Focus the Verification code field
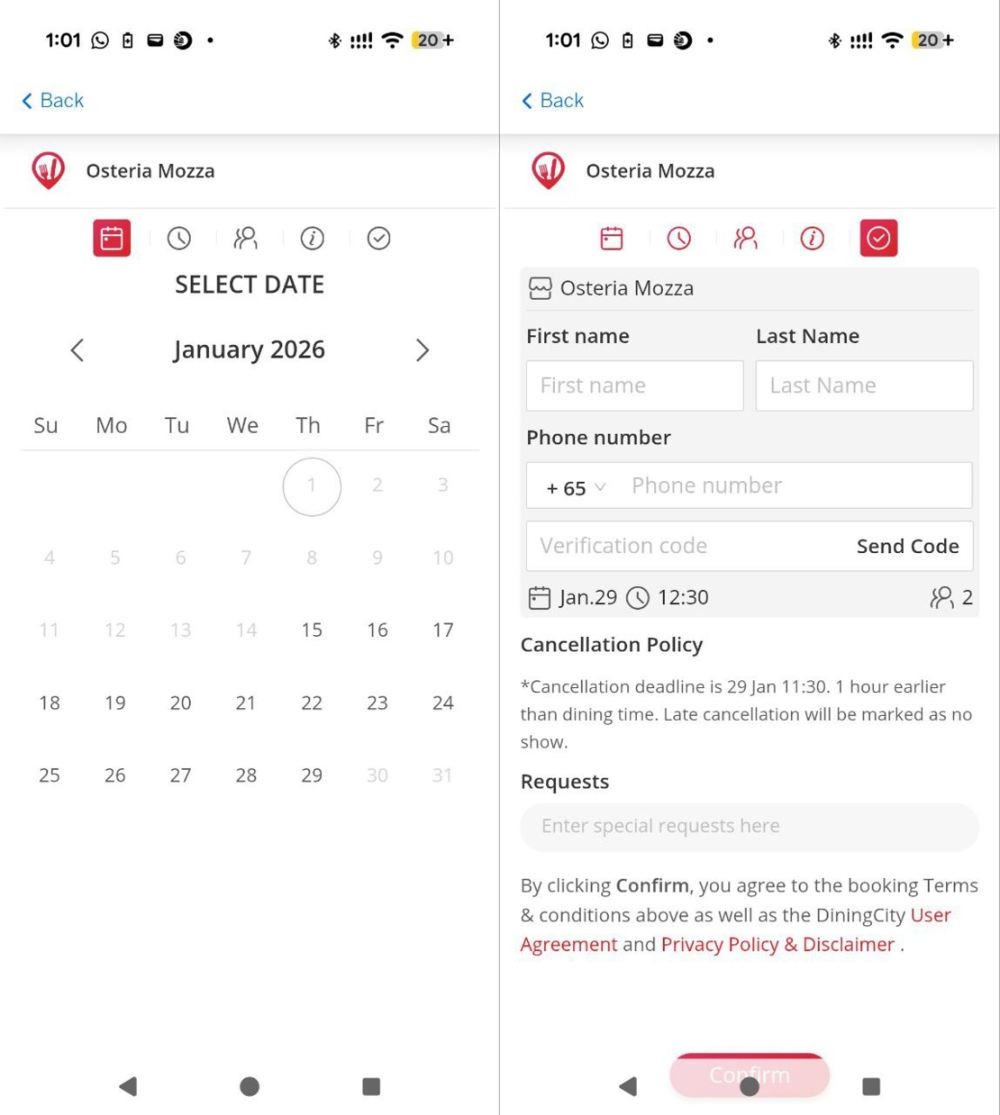Viewport: 1000px width, 1115px height. [685, 546]
